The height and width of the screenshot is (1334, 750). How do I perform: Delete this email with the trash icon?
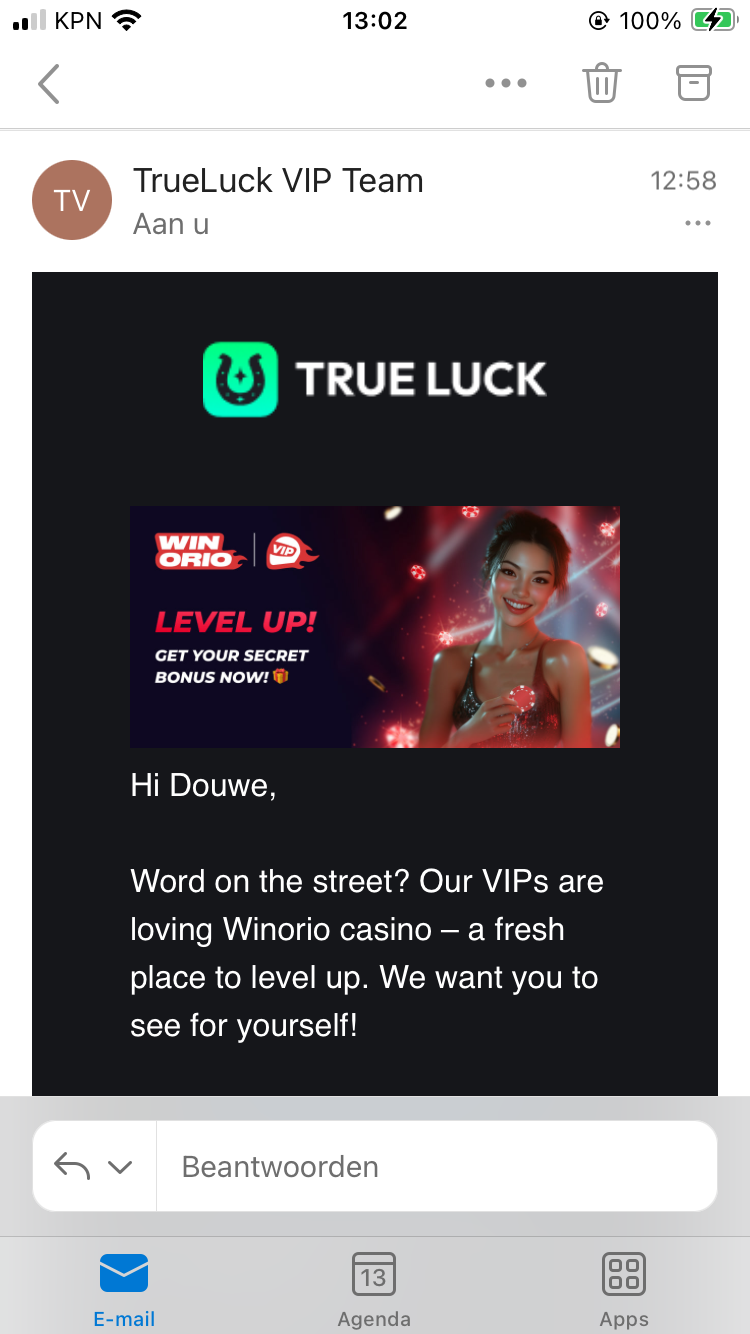click(602, 83)
